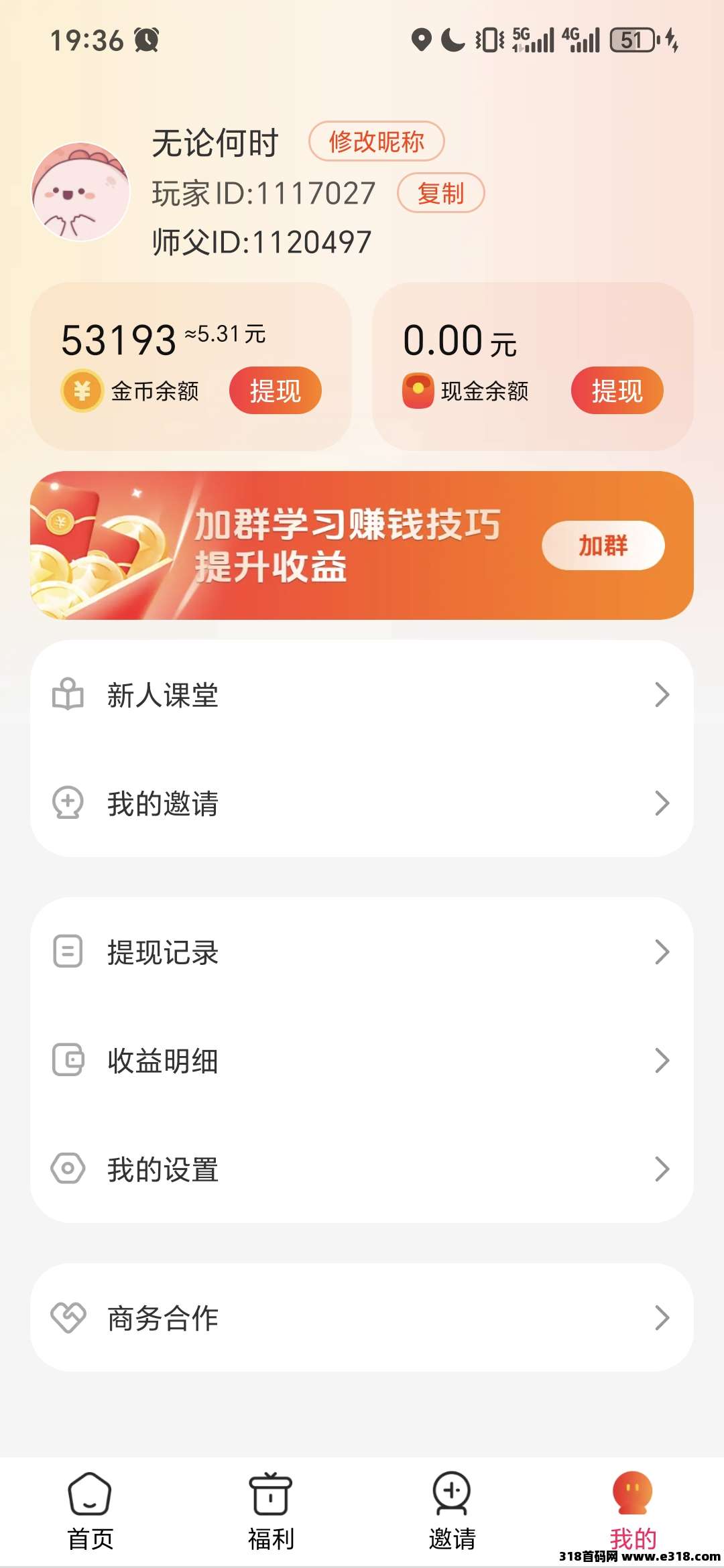The height and width of the screenshot is (1568, 724).
Task: Withdraw the 现金余额 cash balance
Action: tap(617, 391)
